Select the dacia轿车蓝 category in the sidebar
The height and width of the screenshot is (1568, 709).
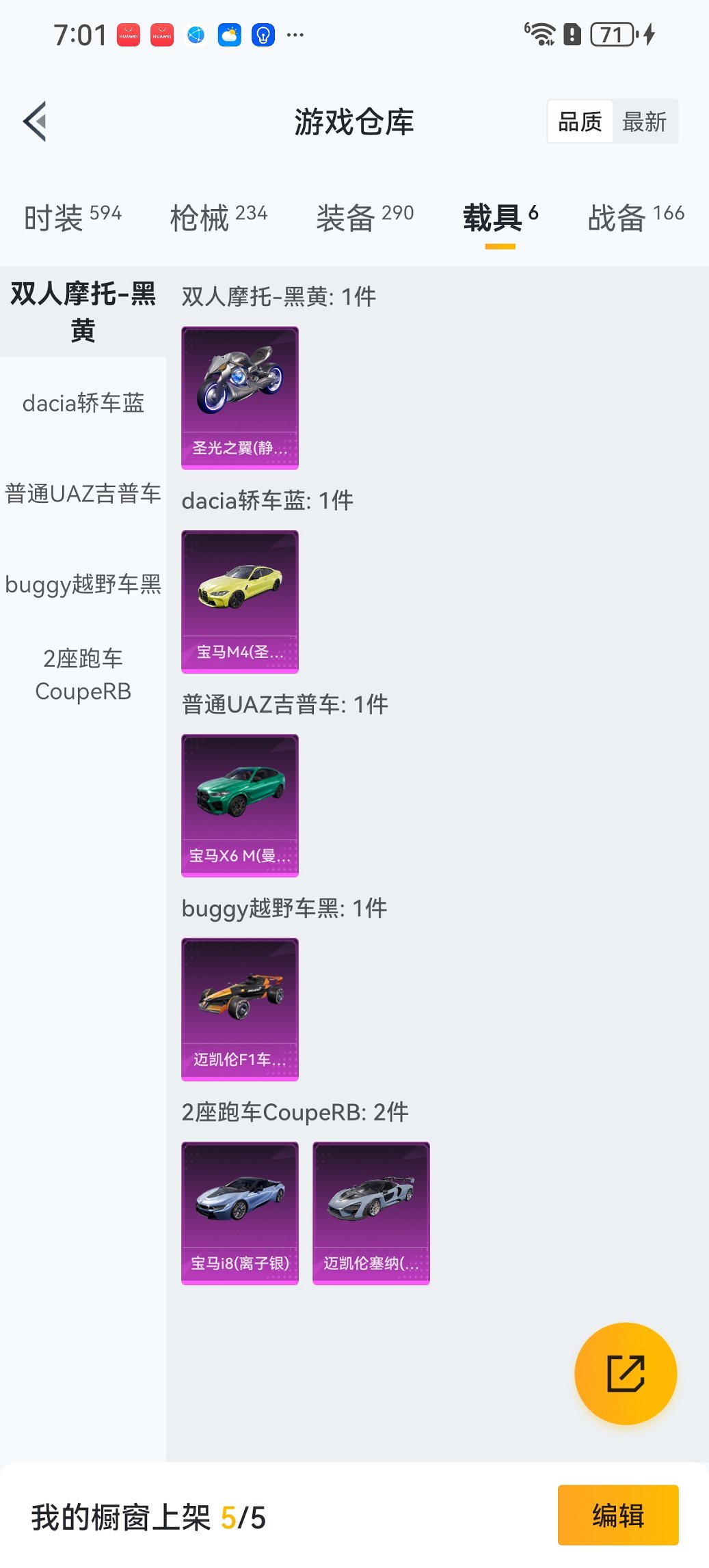[83, 403]
